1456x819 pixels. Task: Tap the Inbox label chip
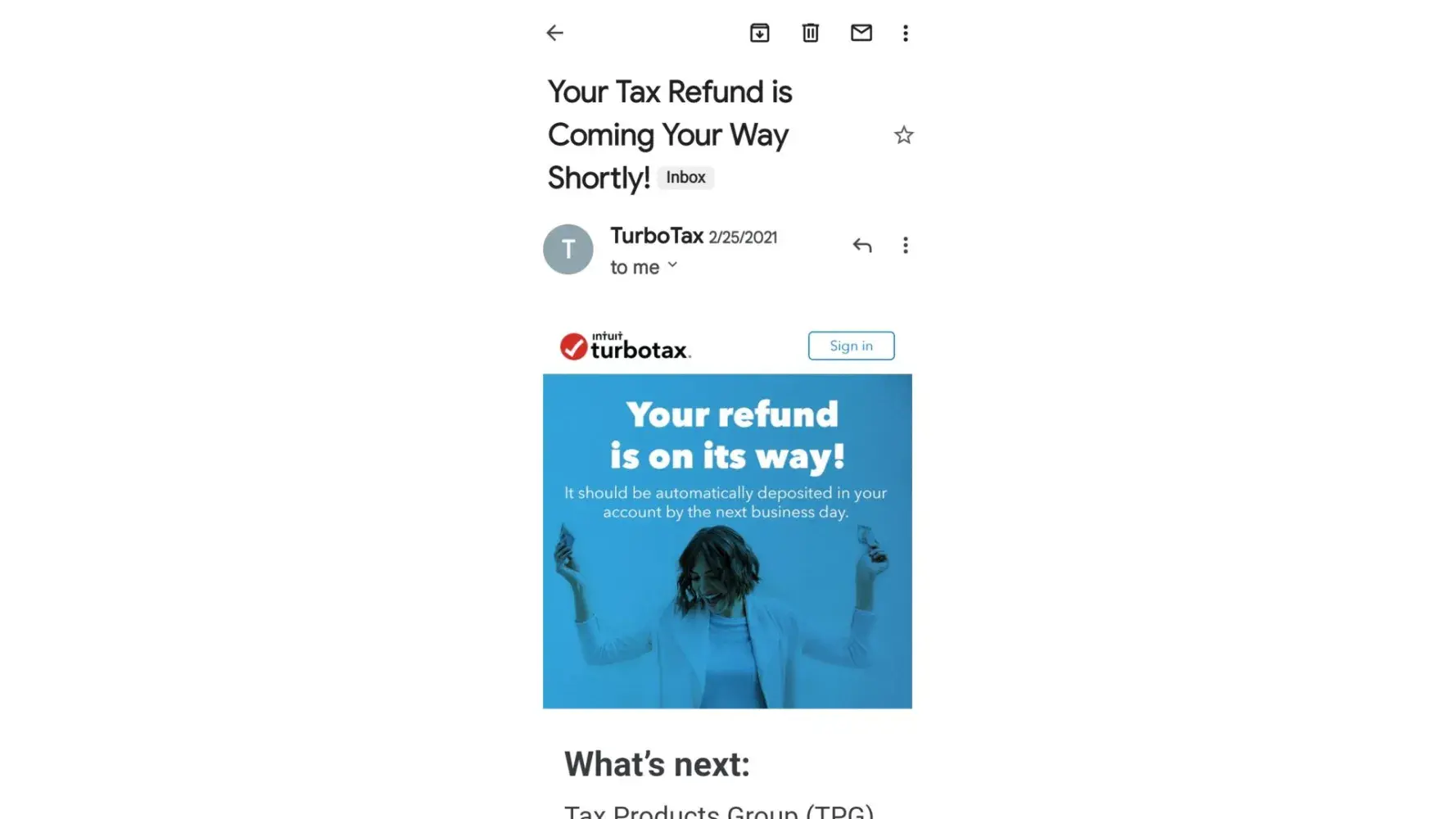coord(685,178)
